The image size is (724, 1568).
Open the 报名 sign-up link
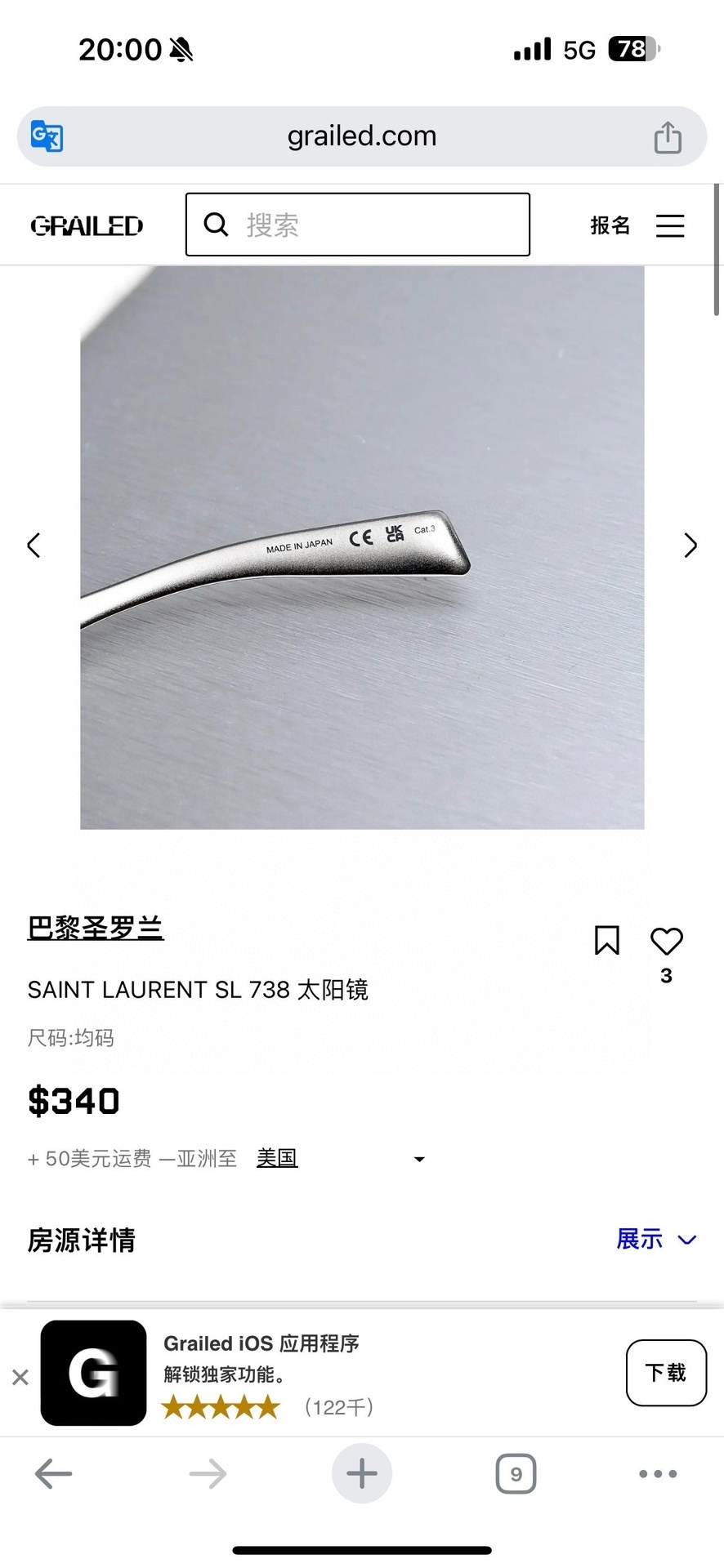610,225
